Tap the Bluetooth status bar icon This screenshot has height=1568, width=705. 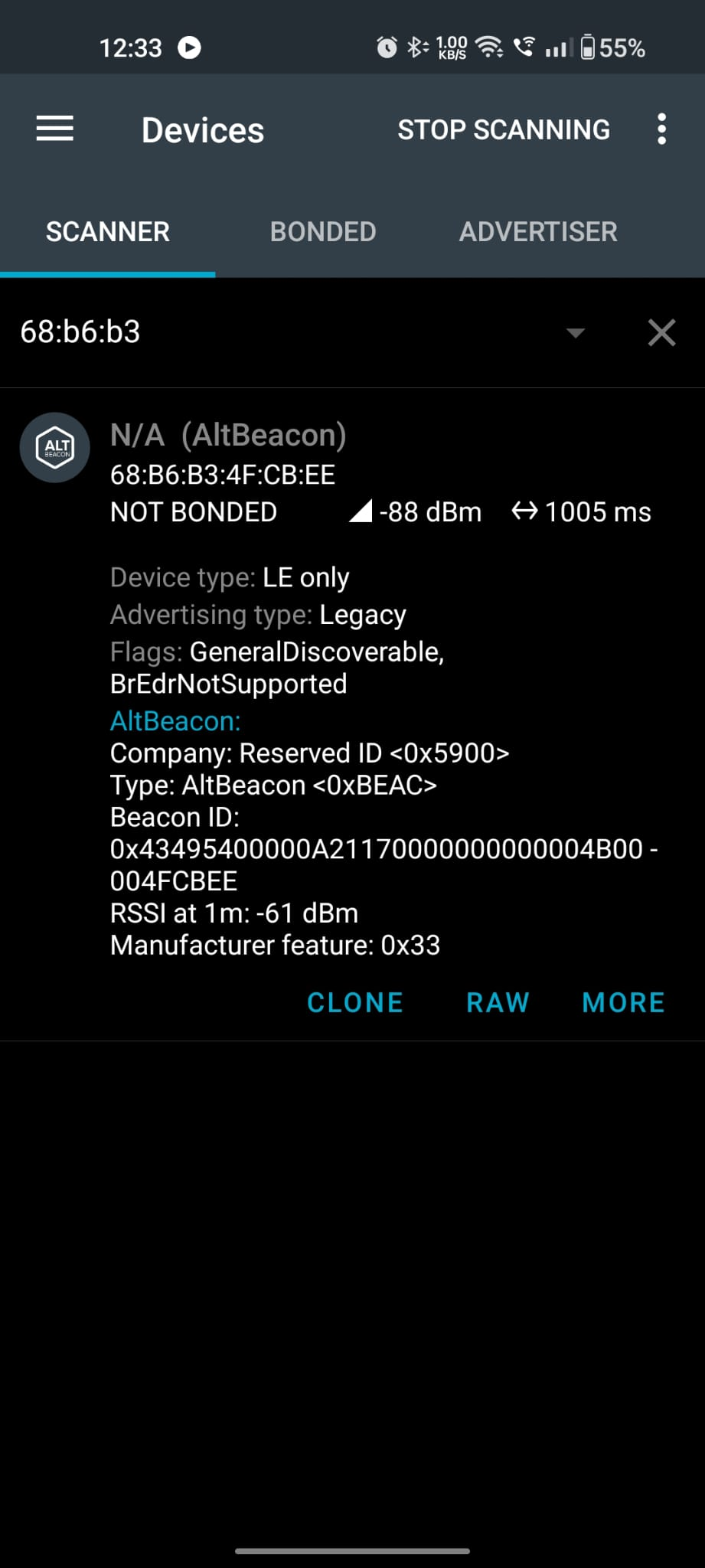point(416,47)
